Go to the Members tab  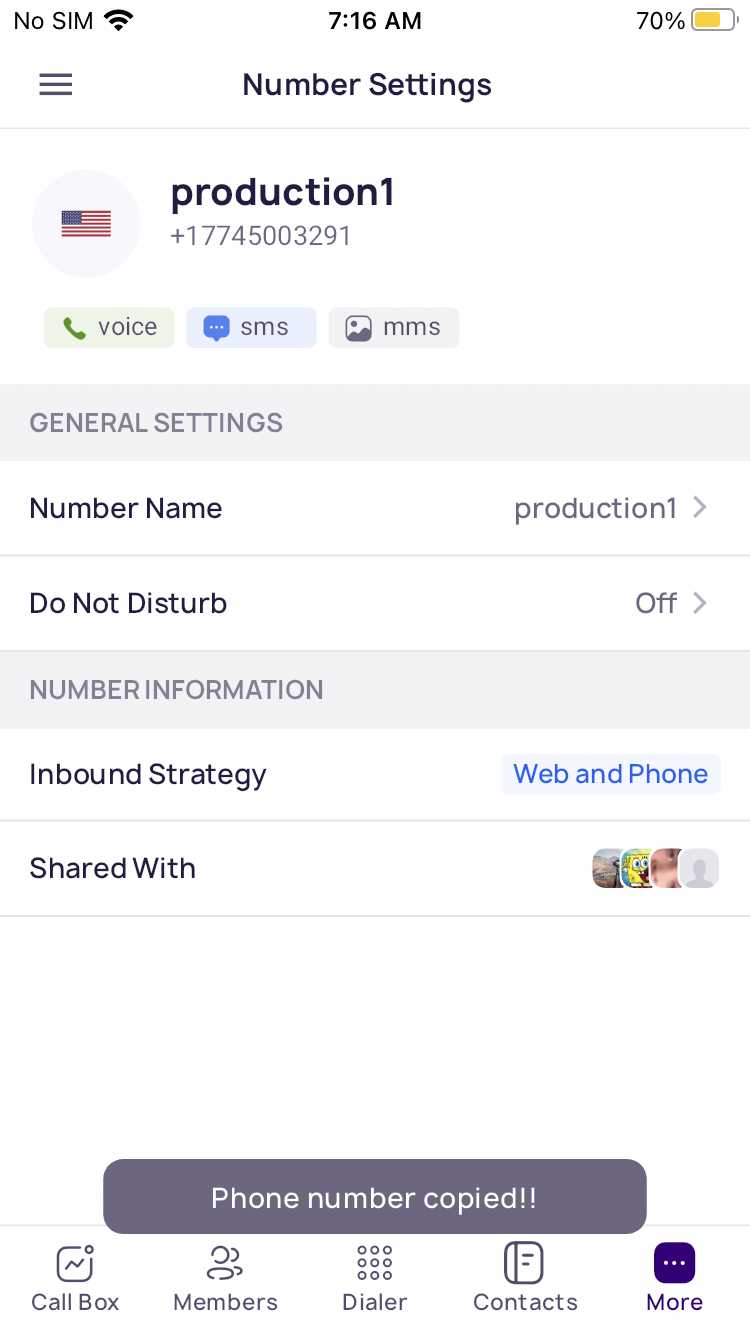225,1278
